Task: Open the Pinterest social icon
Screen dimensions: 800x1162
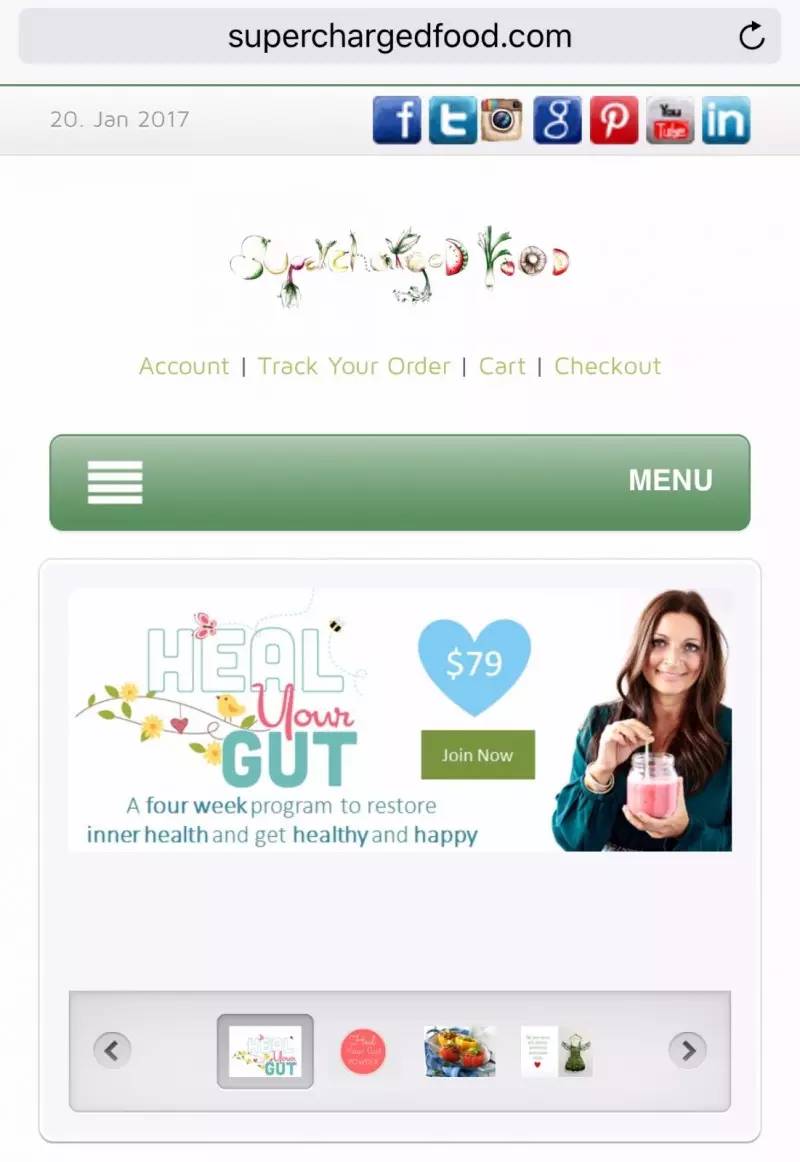Action: tap(613, 121)
